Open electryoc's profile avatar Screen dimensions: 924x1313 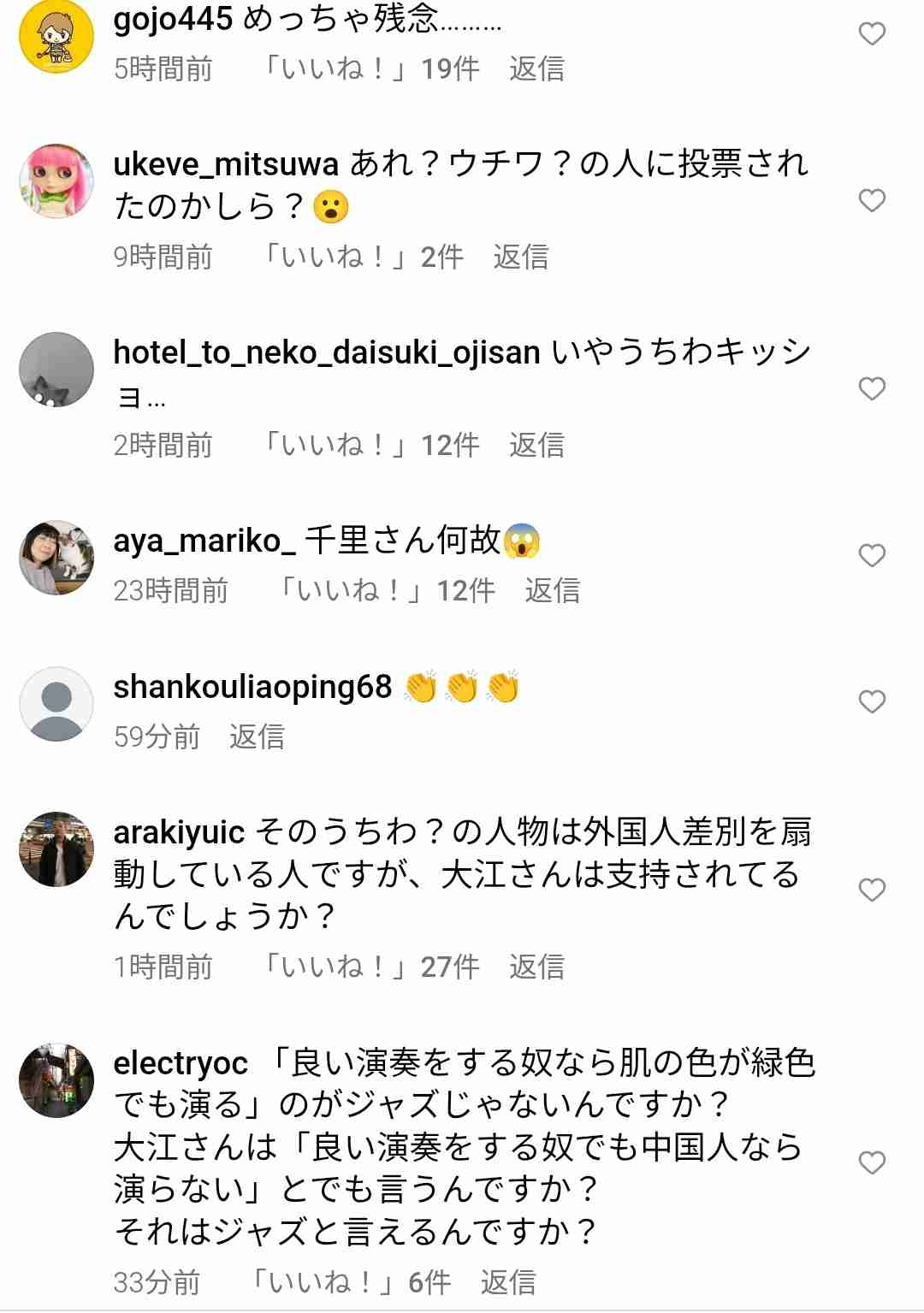(56, 1080)
